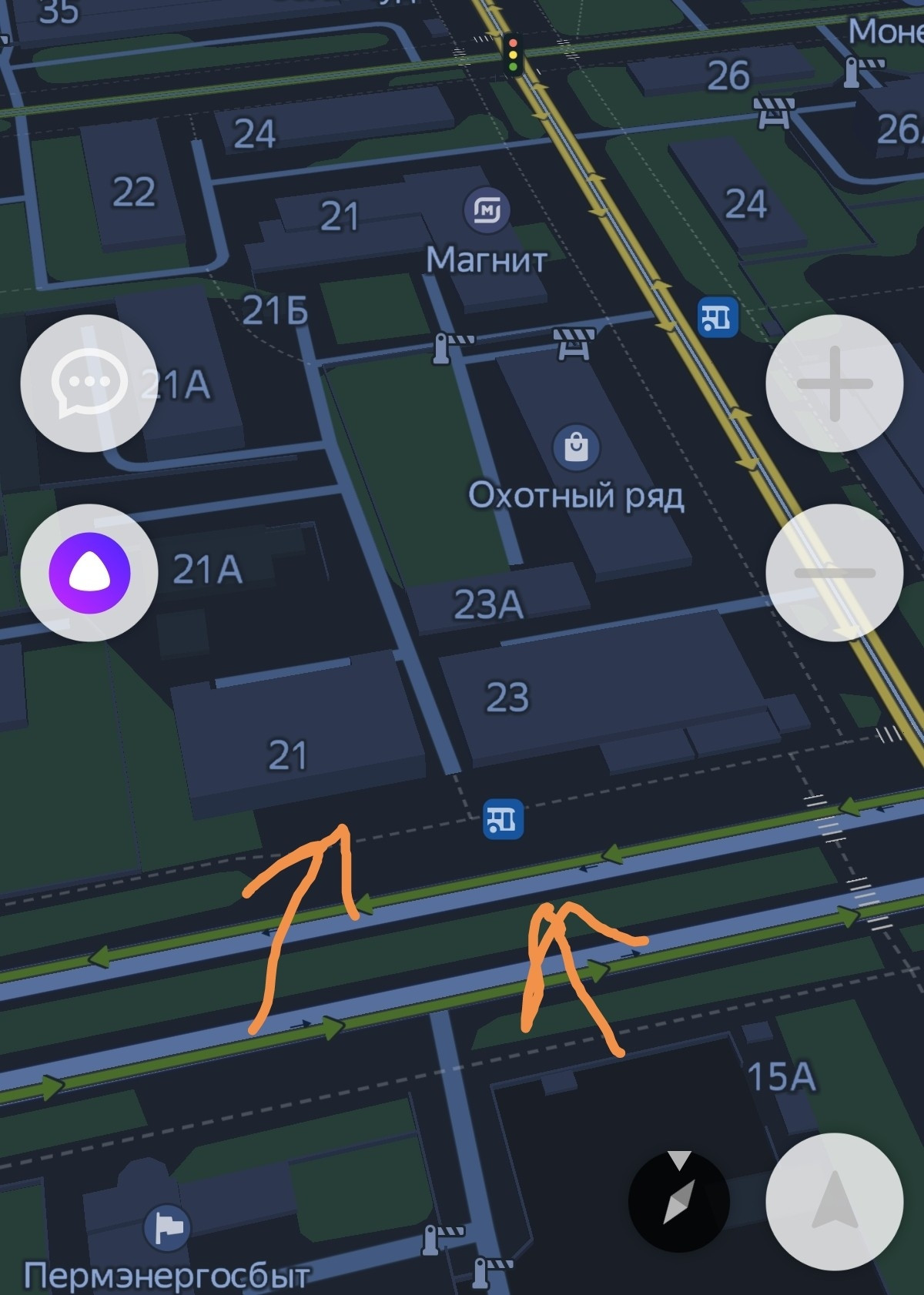The width and height of the screenshot is (924, 1295).
Task: Center the map on my location
Action: click(834, 1202)
